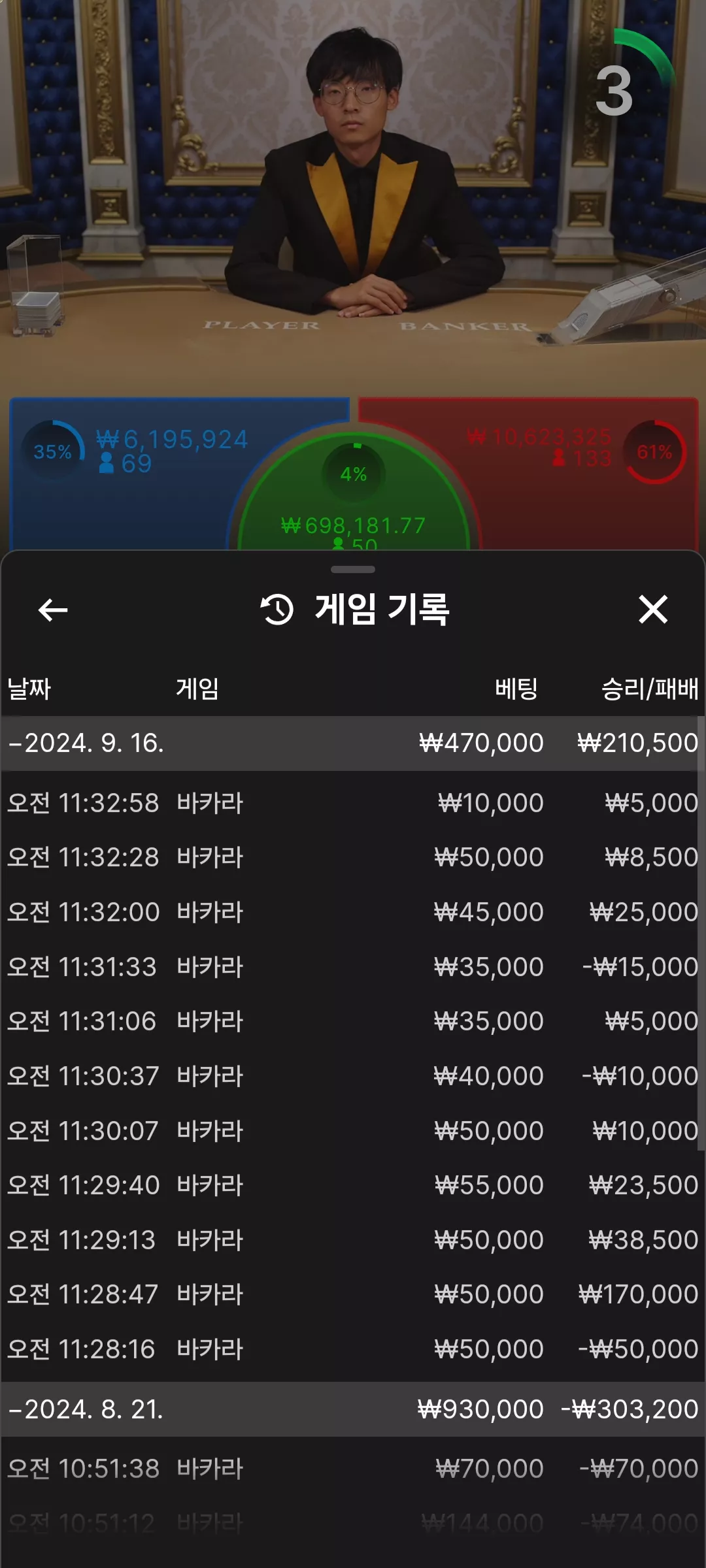
Task: View the 오전 11:29:13 round details
Action: point(353,1240)
